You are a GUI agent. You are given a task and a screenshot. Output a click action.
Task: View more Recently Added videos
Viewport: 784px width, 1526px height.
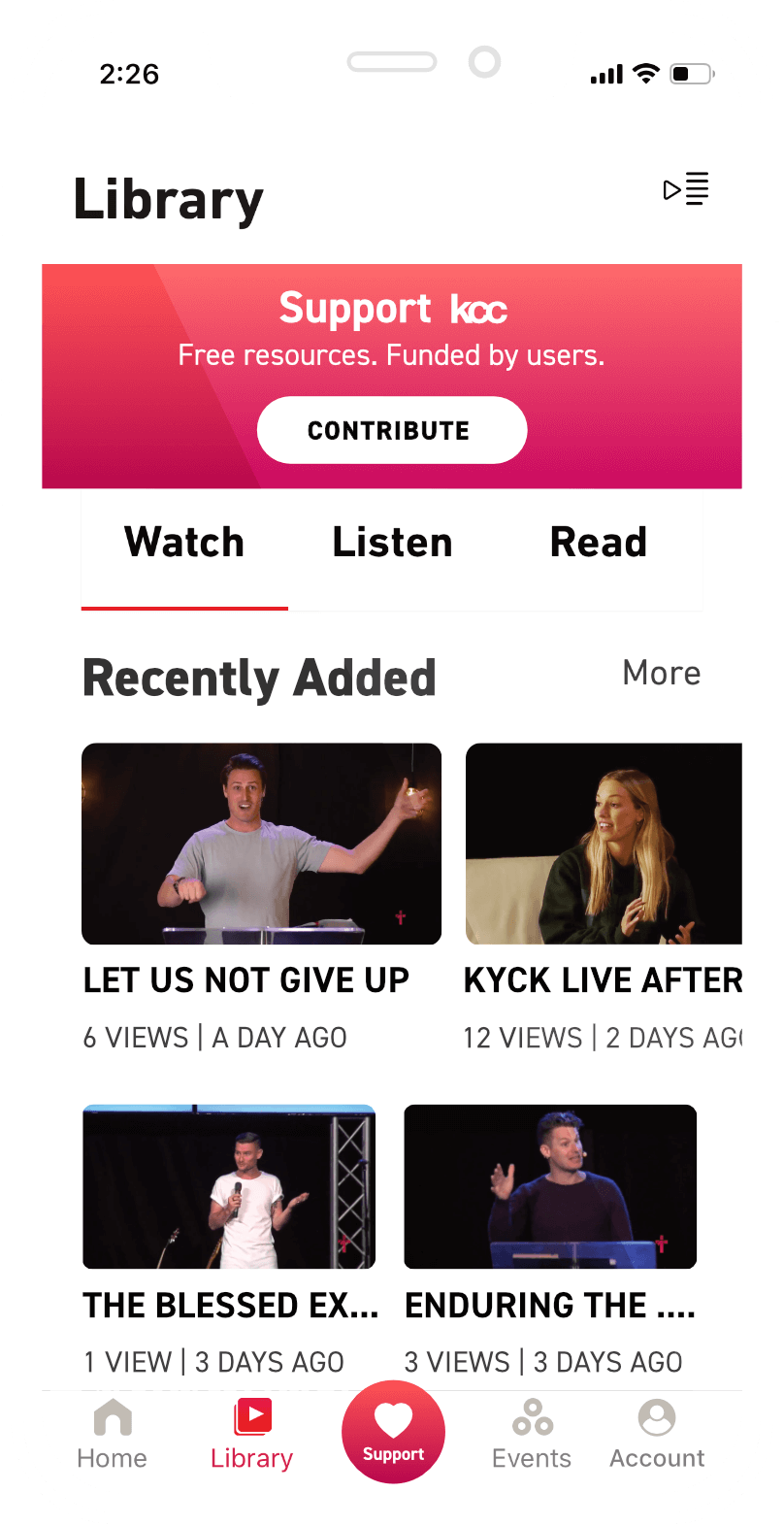tap(662, 673)
